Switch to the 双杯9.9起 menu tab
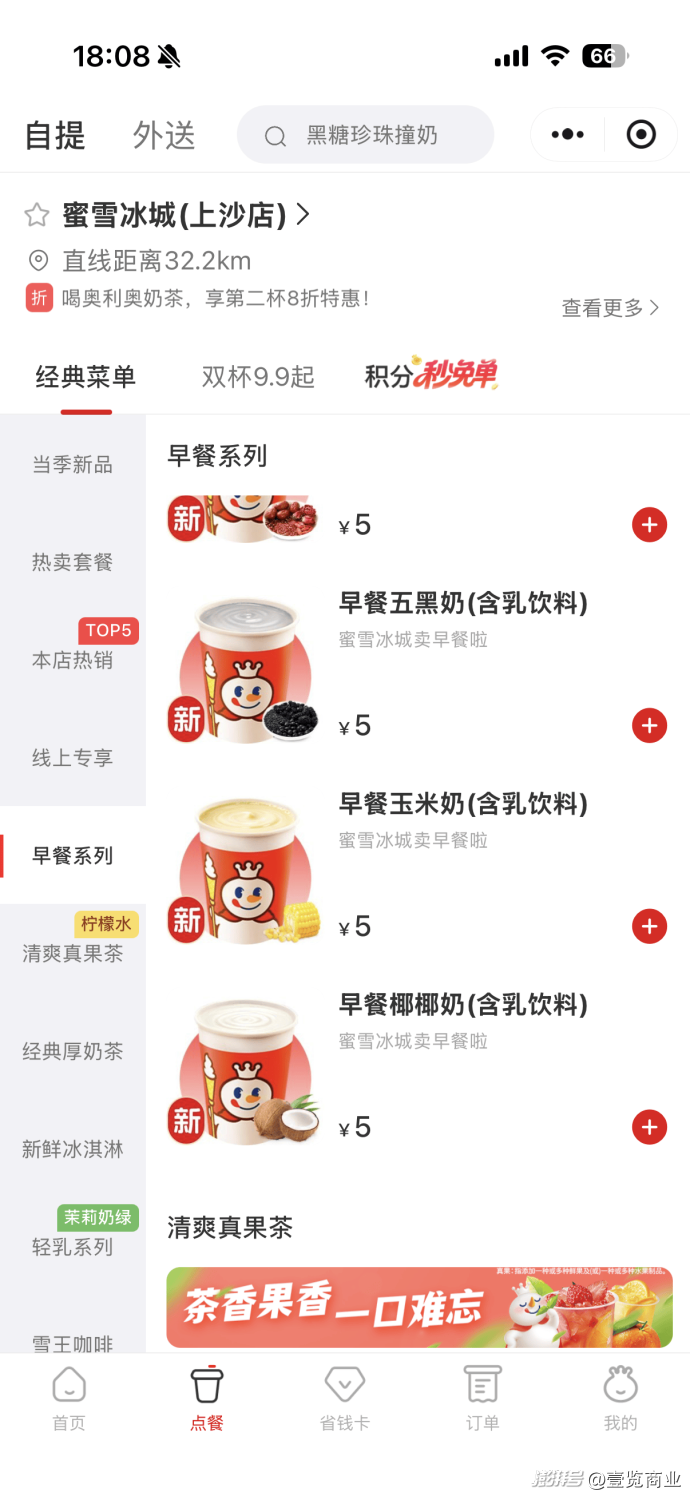This screenshot has width=690, height=1500. point(258,377)
